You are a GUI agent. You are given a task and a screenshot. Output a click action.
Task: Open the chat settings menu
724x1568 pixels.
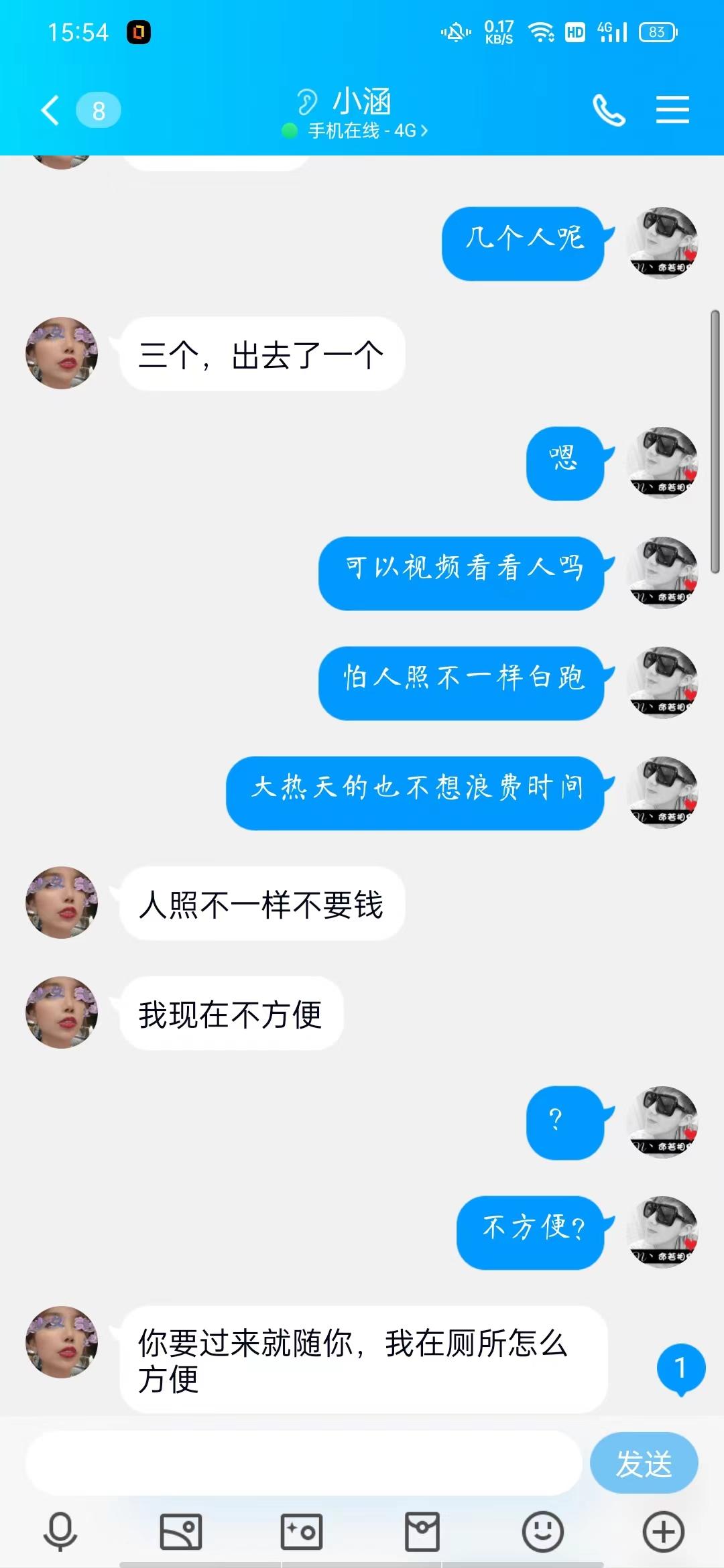tap(672, 110)
